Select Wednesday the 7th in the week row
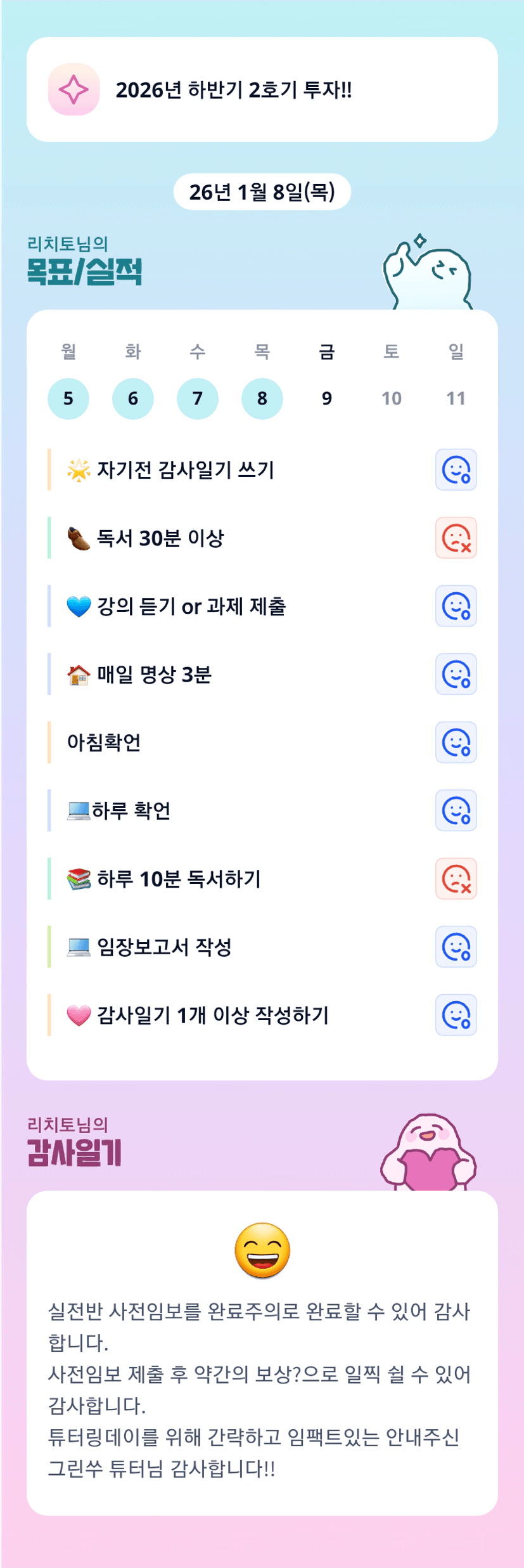The height and width of the screenshot is (1568, 524). 198,398
